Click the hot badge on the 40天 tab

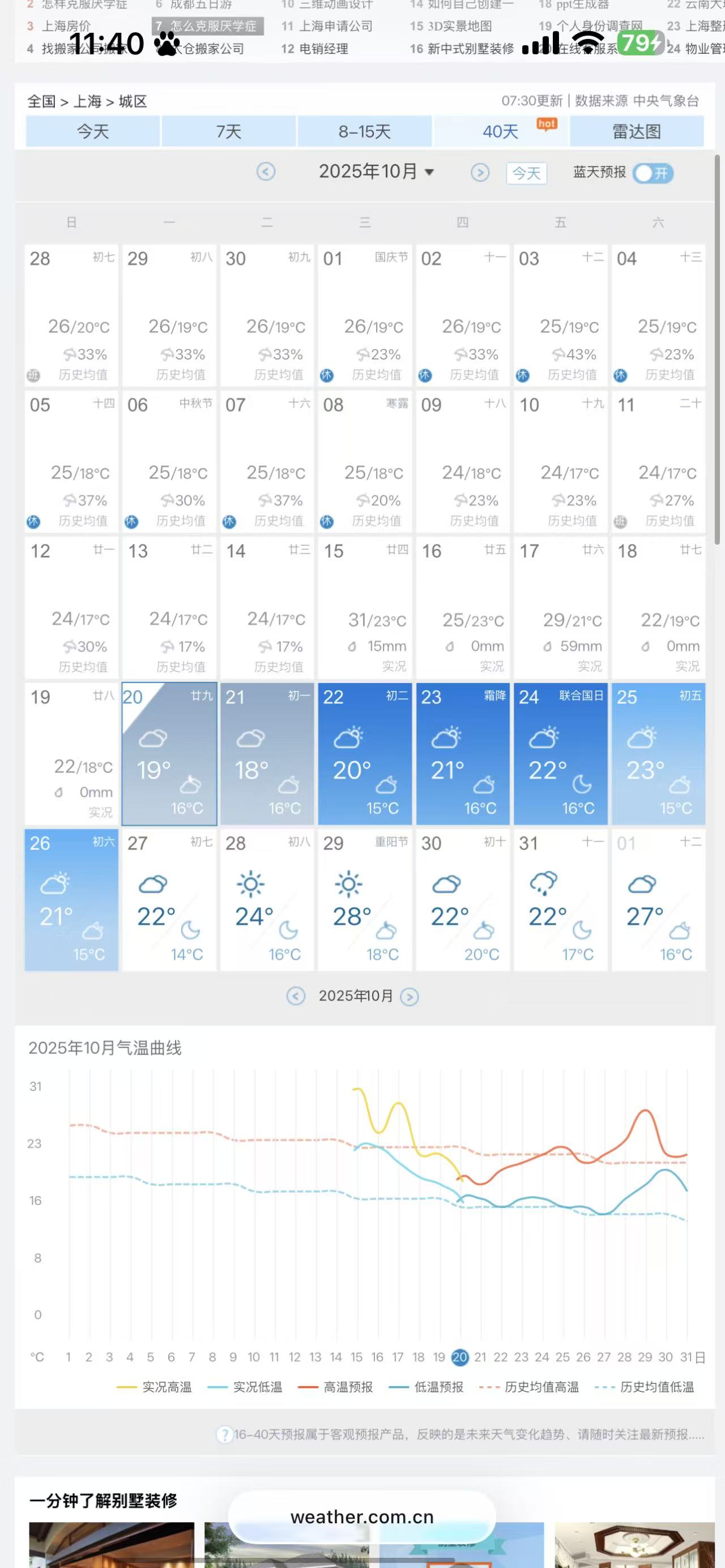tap(547, 124)
